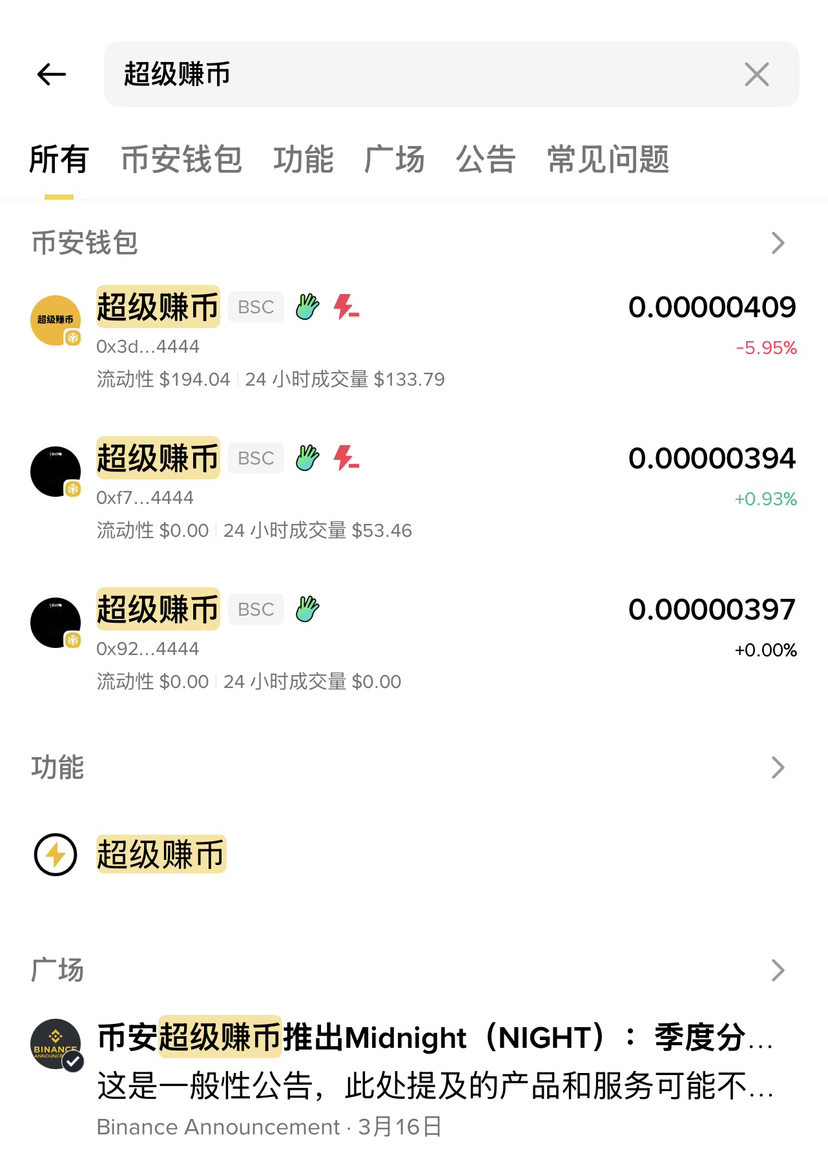Screen dimensions: 828x1157
Task: Switch to the 币安钱包 tab
Action: coord(181,159)
